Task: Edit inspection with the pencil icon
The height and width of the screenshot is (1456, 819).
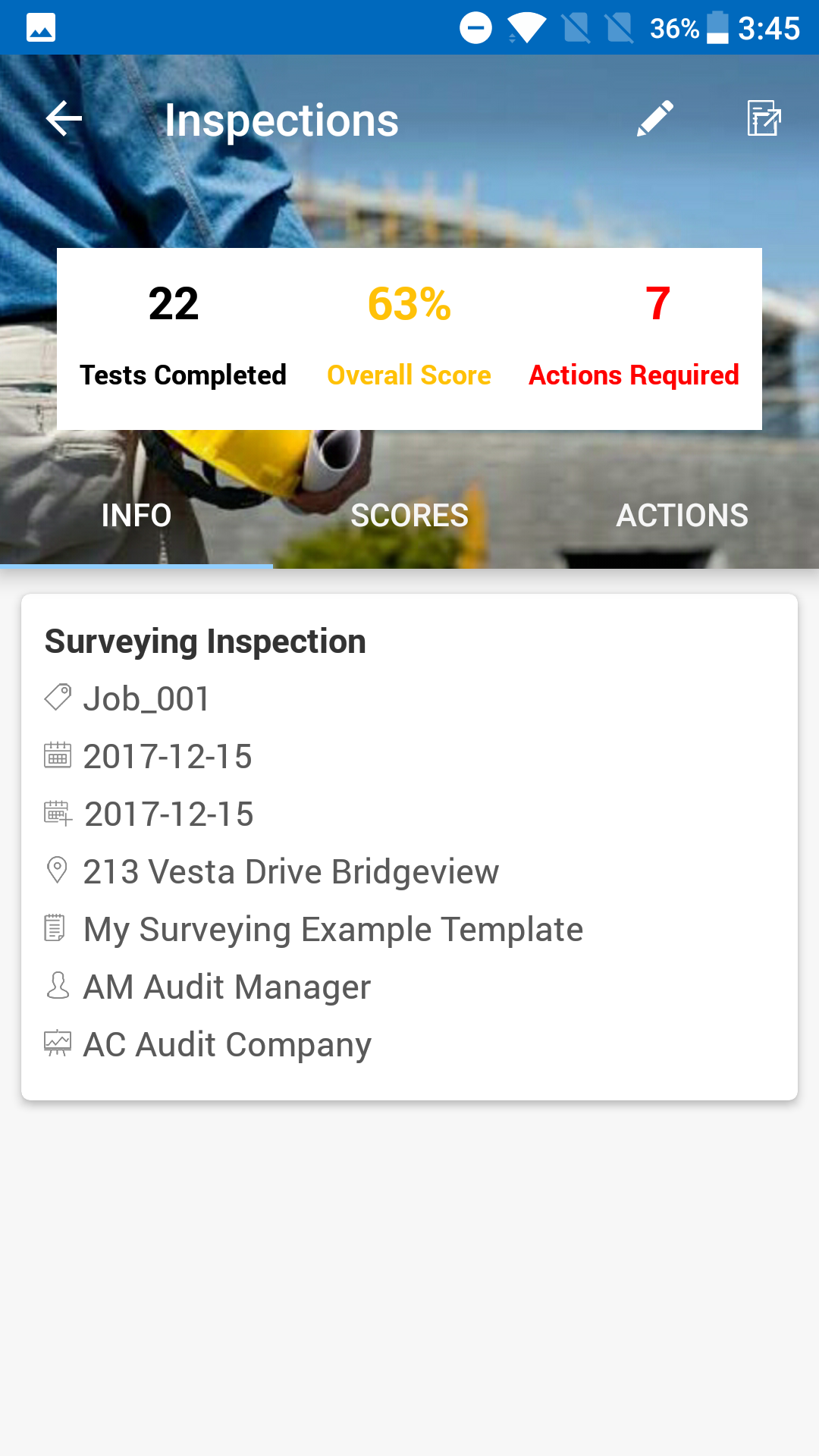Action: click(x=654, y=119)
